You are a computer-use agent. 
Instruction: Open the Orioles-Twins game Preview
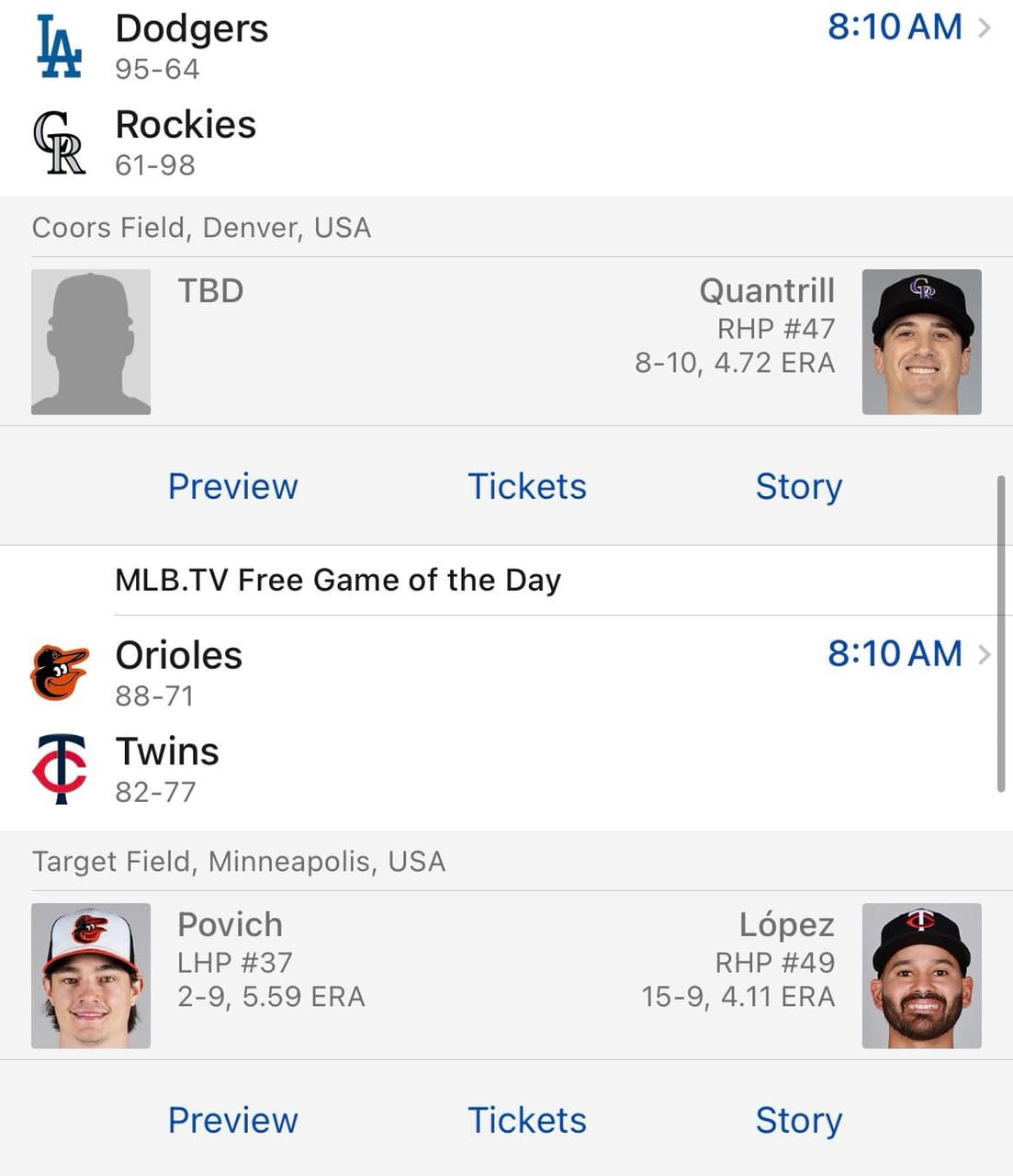pyautogui.click(x=232, y=1121)
